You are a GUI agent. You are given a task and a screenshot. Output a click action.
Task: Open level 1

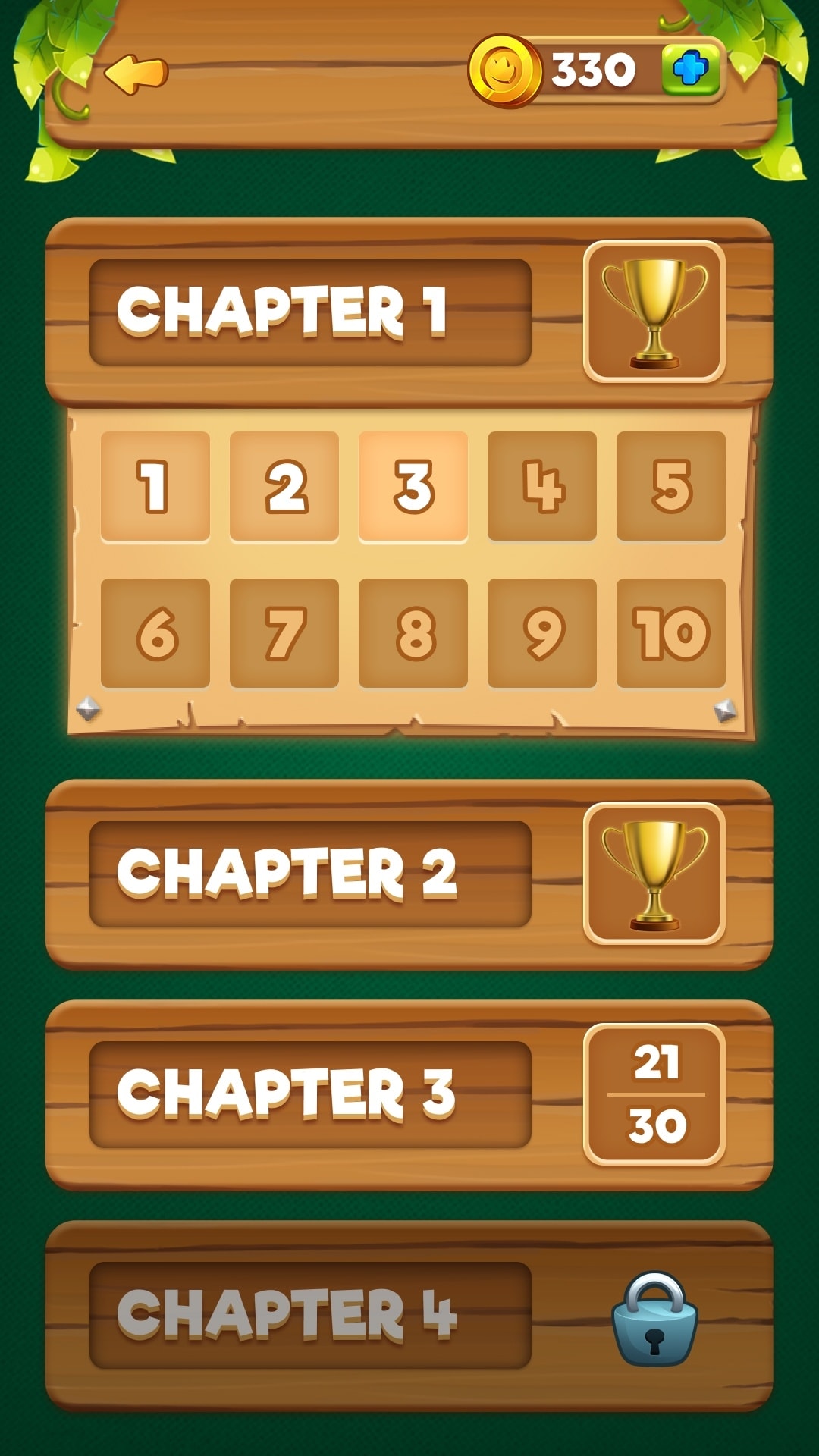(155, 486)
